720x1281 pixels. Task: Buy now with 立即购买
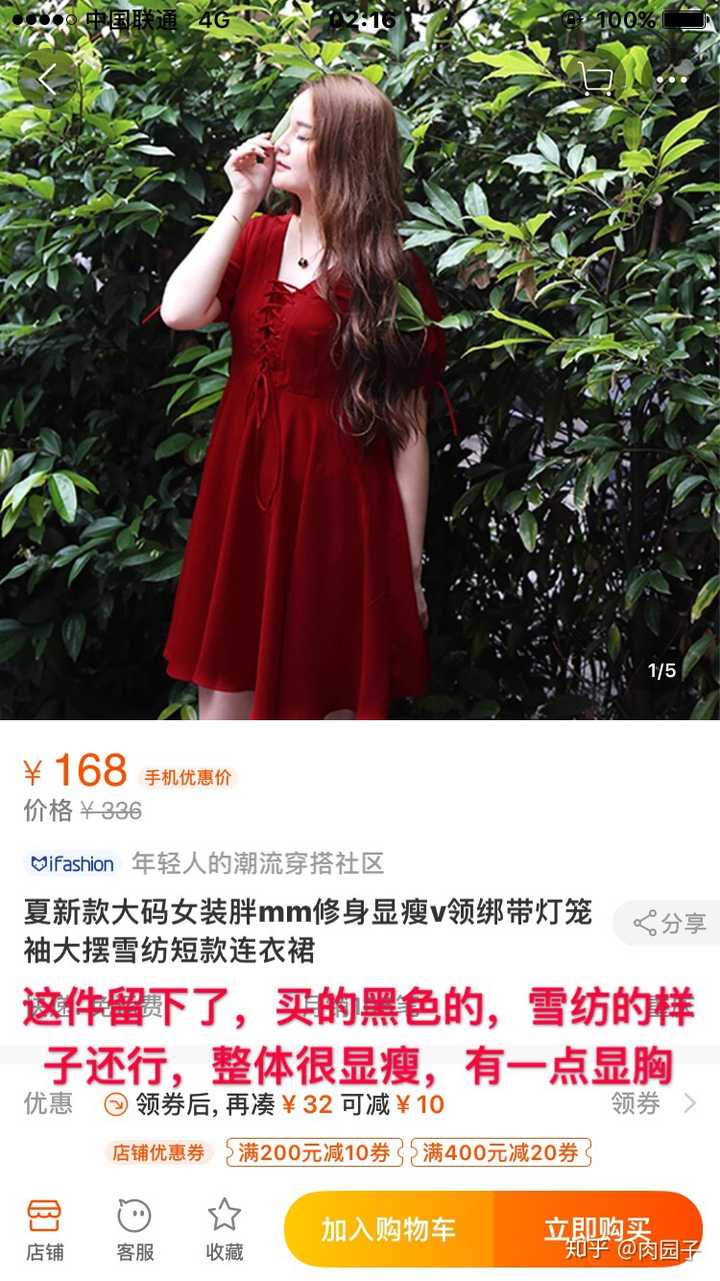597,1229
